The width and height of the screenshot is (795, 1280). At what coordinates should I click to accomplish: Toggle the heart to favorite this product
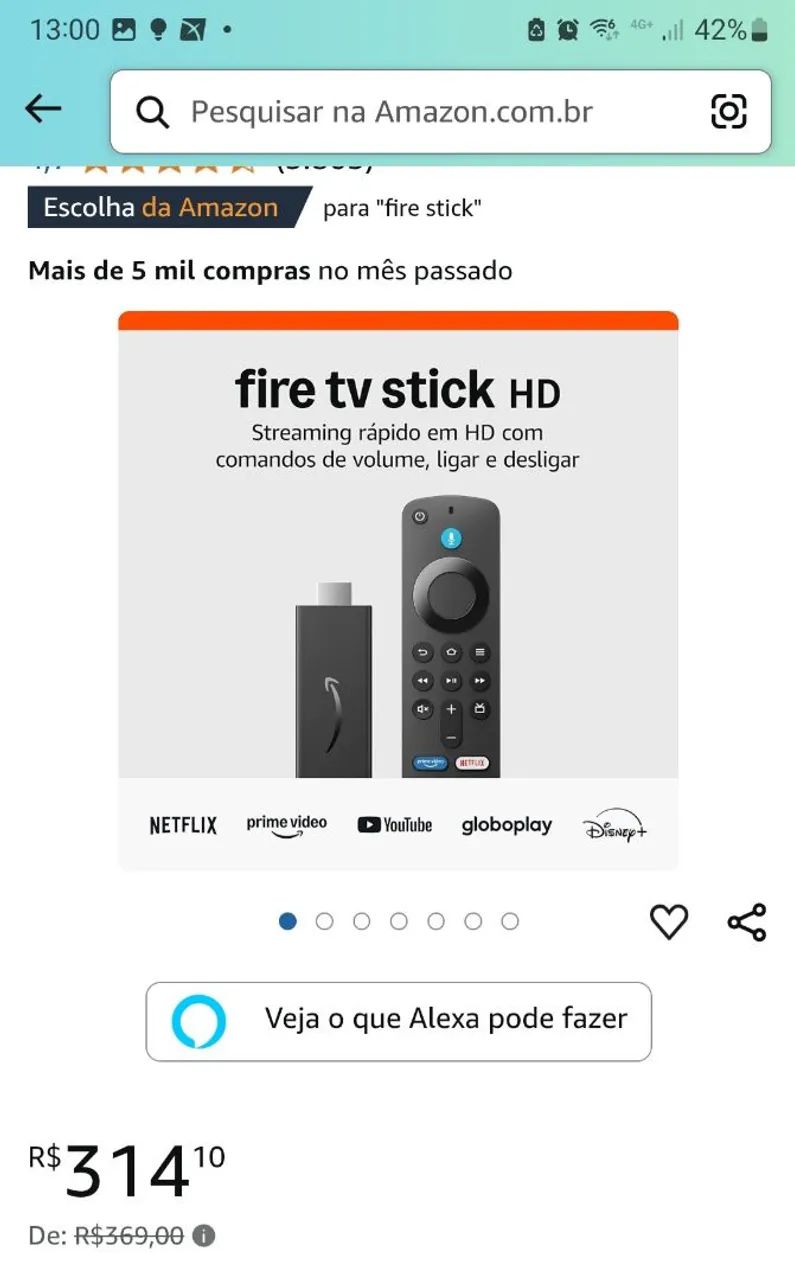point(668,923)
